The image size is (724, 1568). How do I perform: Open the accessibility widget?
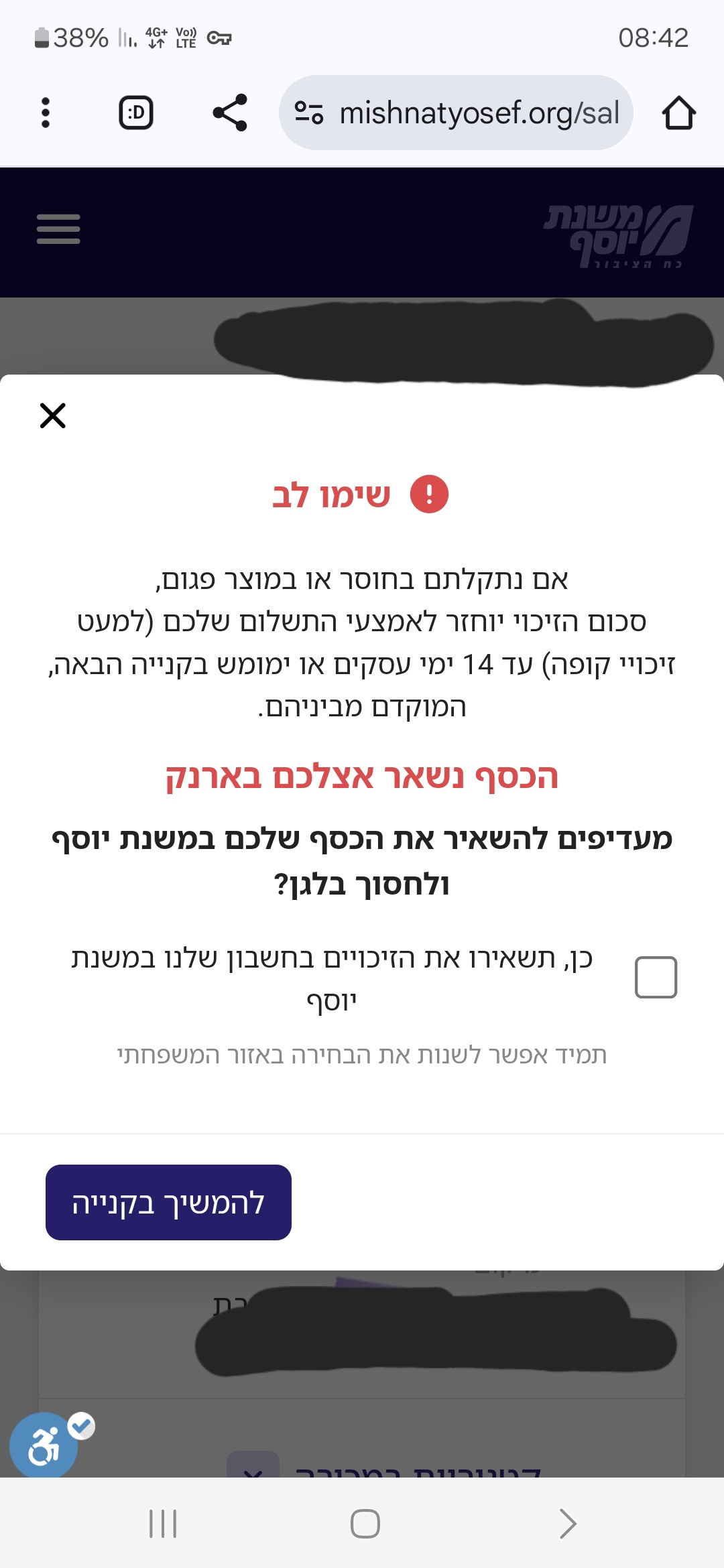pos(44,1446)
